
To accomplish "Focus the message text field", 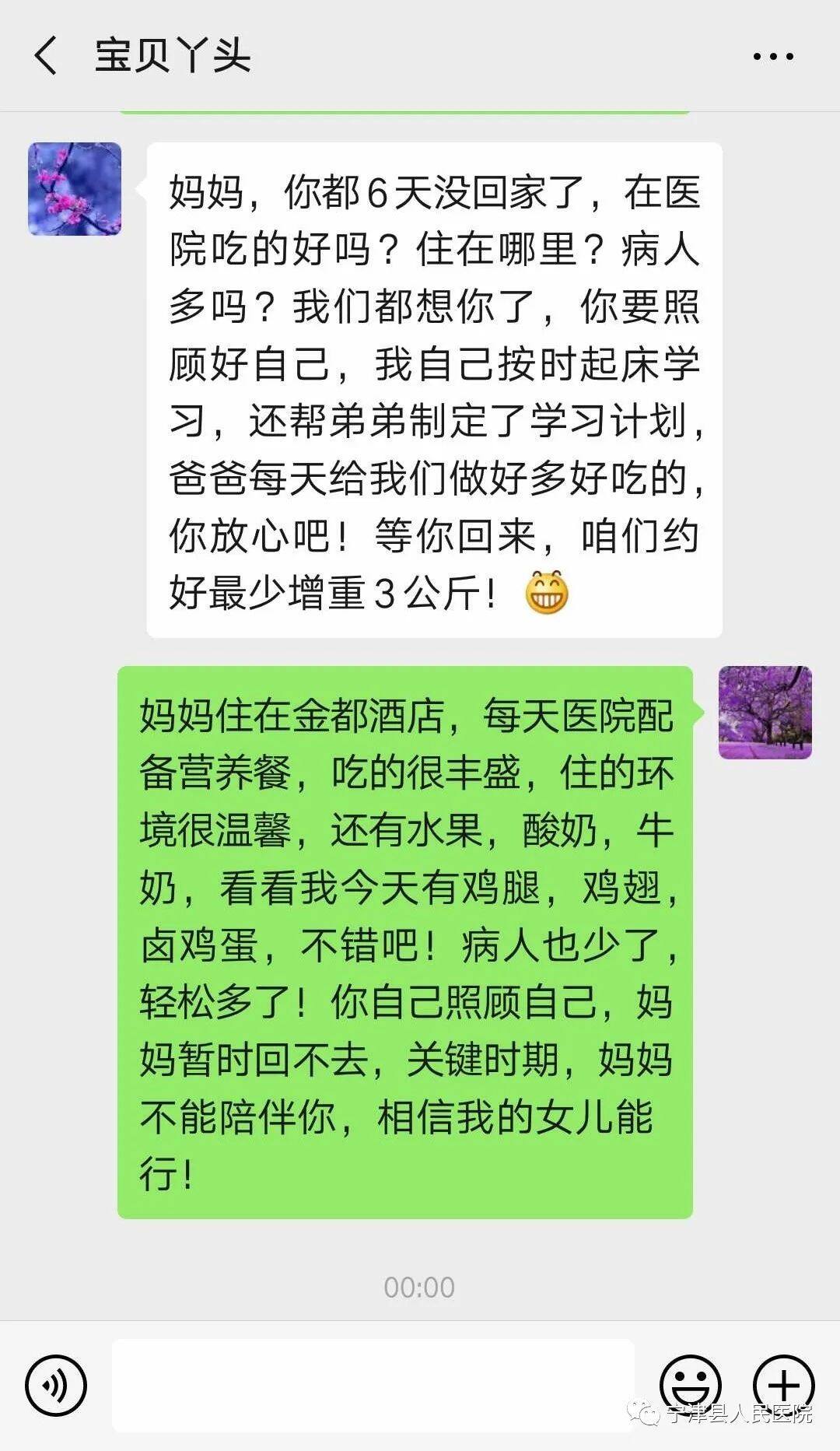I will click(373, 1385).
